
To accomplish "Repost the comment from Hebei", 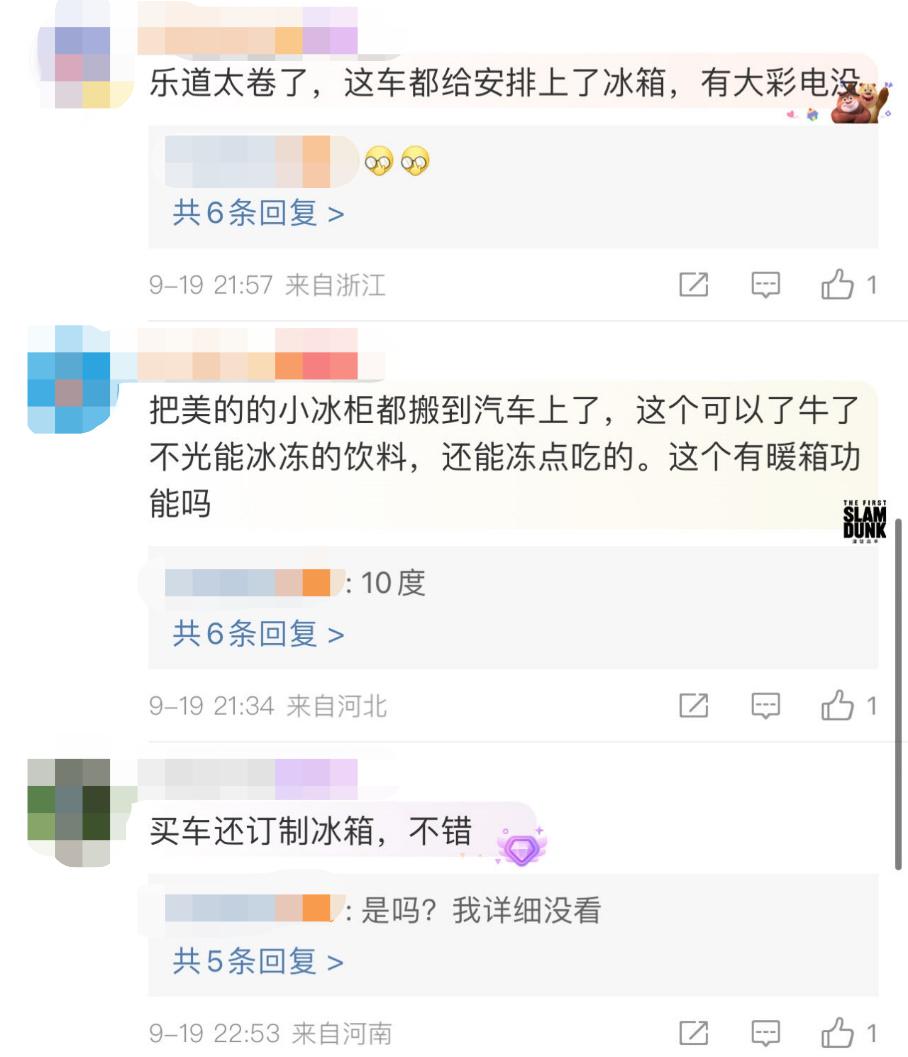I will (693, 706).
